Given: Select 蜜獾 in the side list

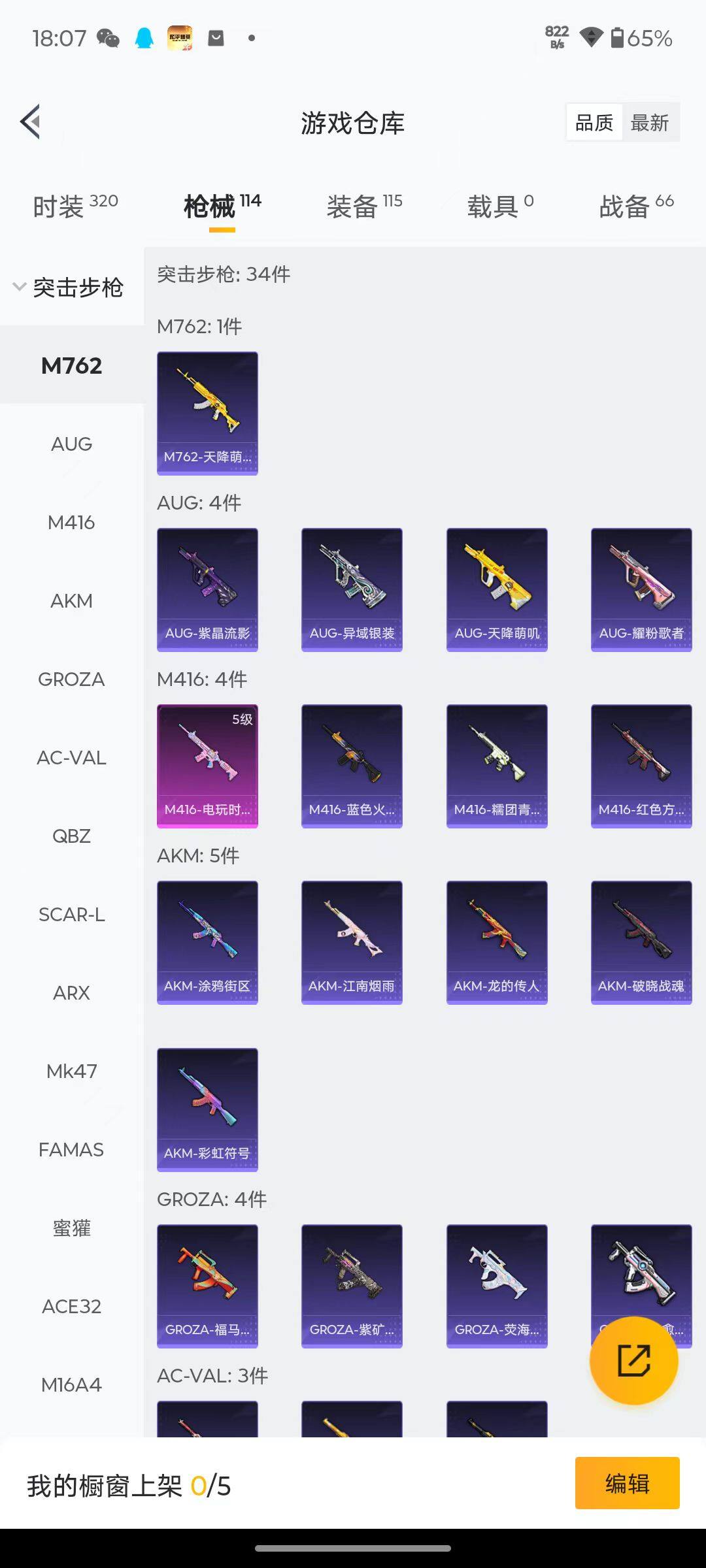Looking at the screenshot, I should pos(72,1228).
